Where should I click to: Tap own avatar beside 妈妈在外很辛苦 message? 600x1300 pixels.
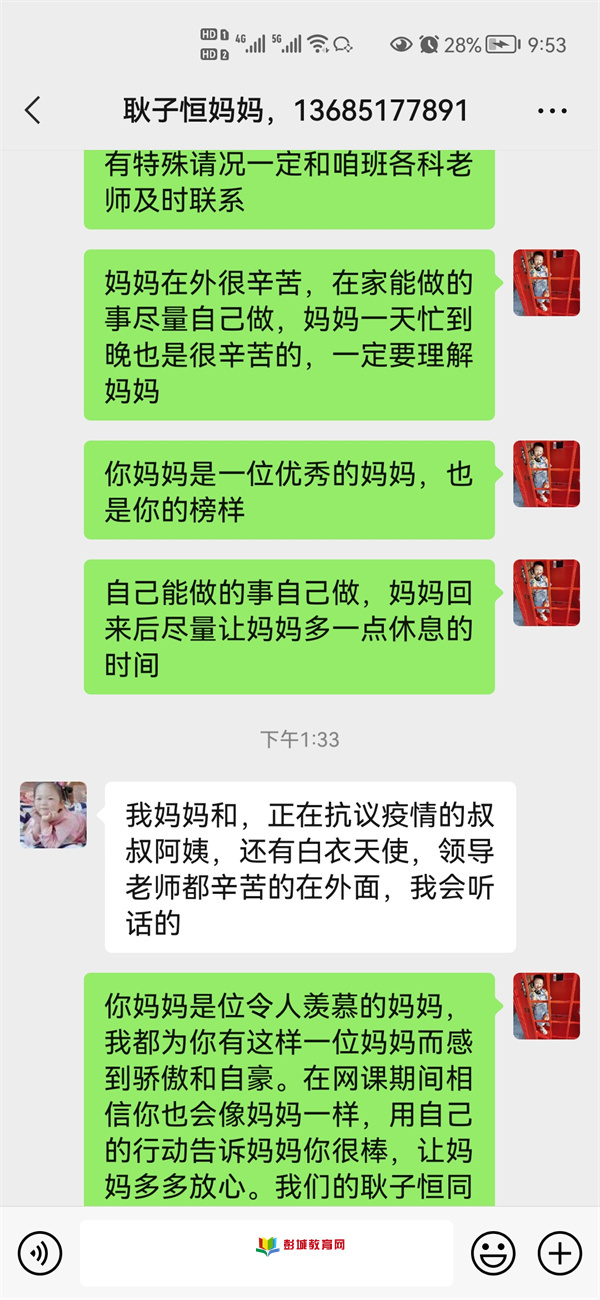[x=546, y=283]
